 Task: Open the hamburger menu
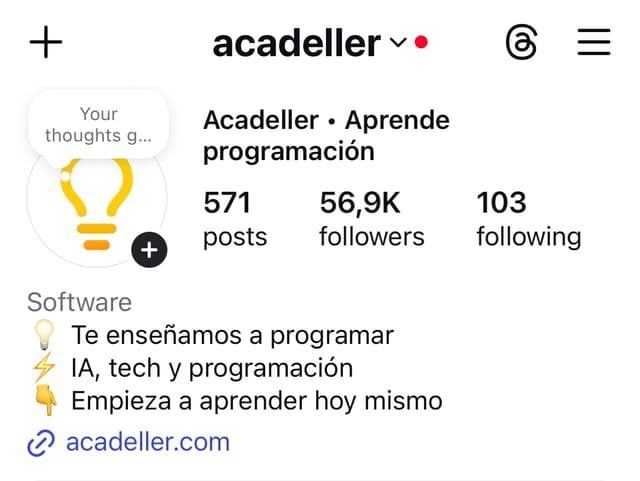pyautogui.click(x=594, y=42)
